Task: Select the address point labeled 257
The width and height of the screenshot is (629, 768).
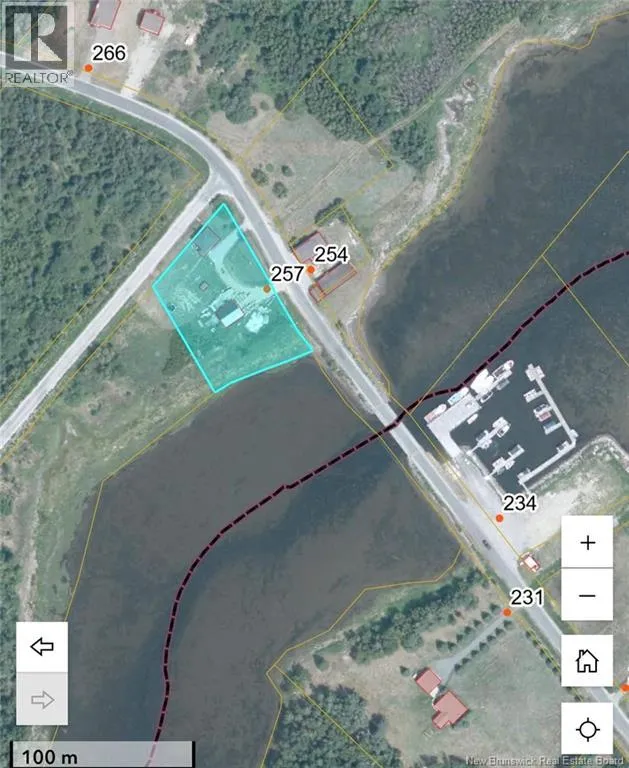Action: (x=267, y=289)
